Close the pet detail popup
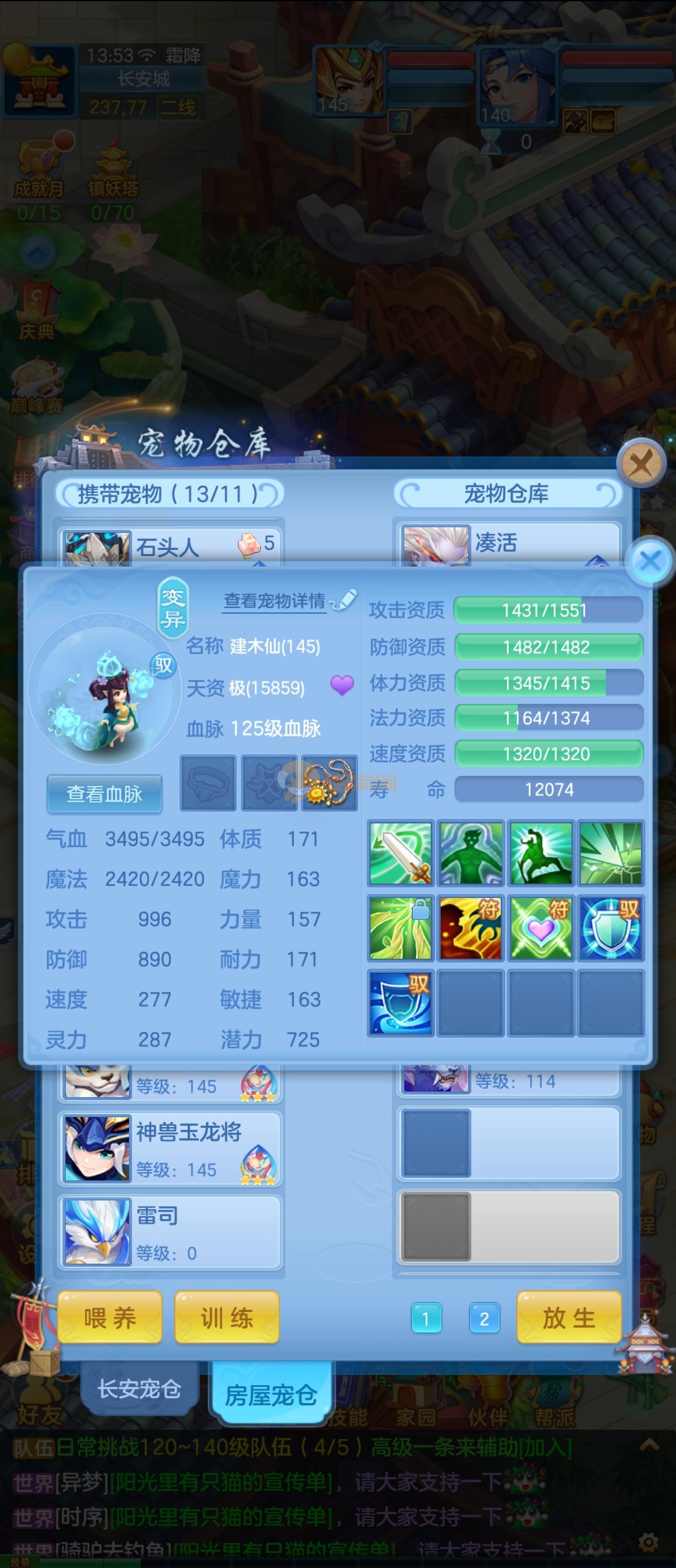The width and height of the screenshot is (676, 1568). point(650,560)
